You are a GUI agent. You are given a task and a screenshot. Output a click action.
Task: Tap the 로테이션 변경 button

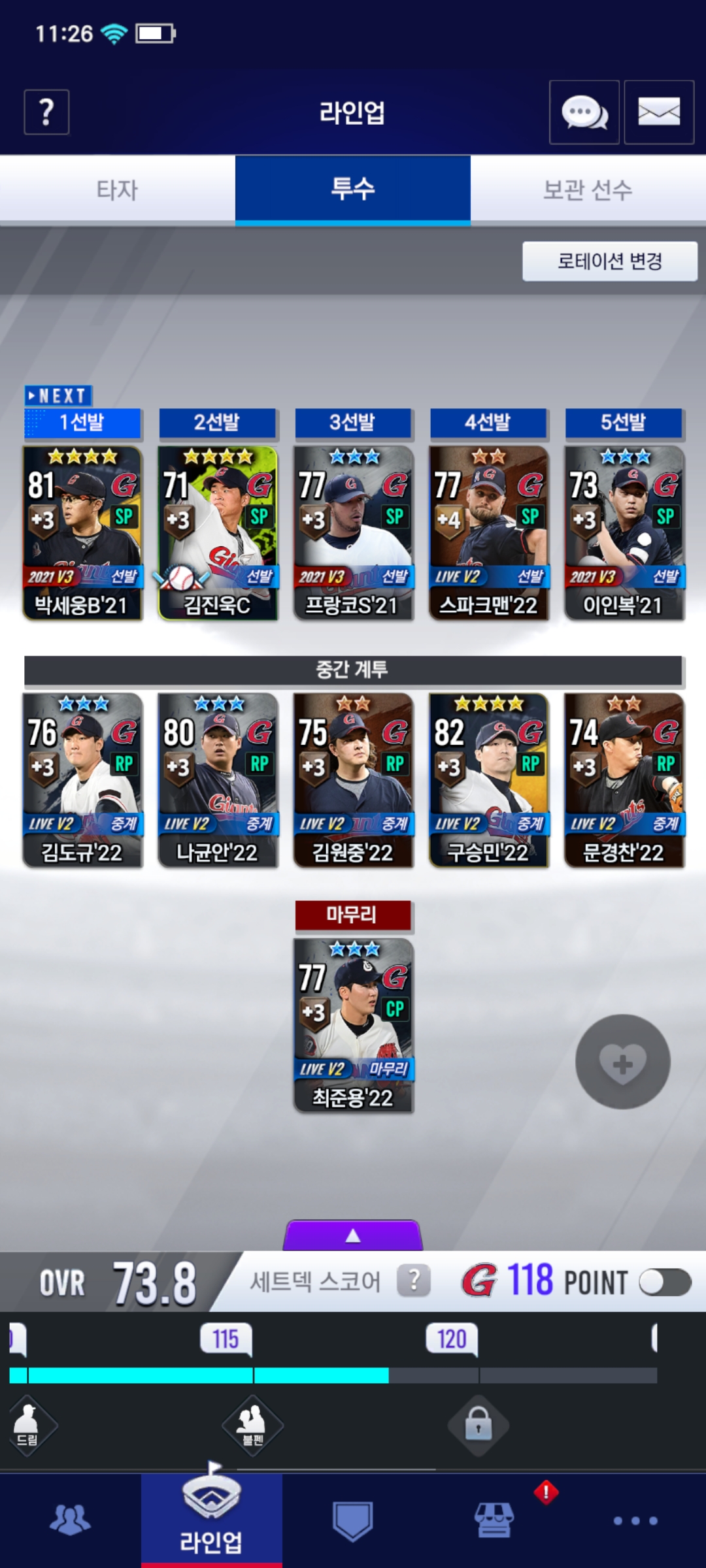point(610,261)
